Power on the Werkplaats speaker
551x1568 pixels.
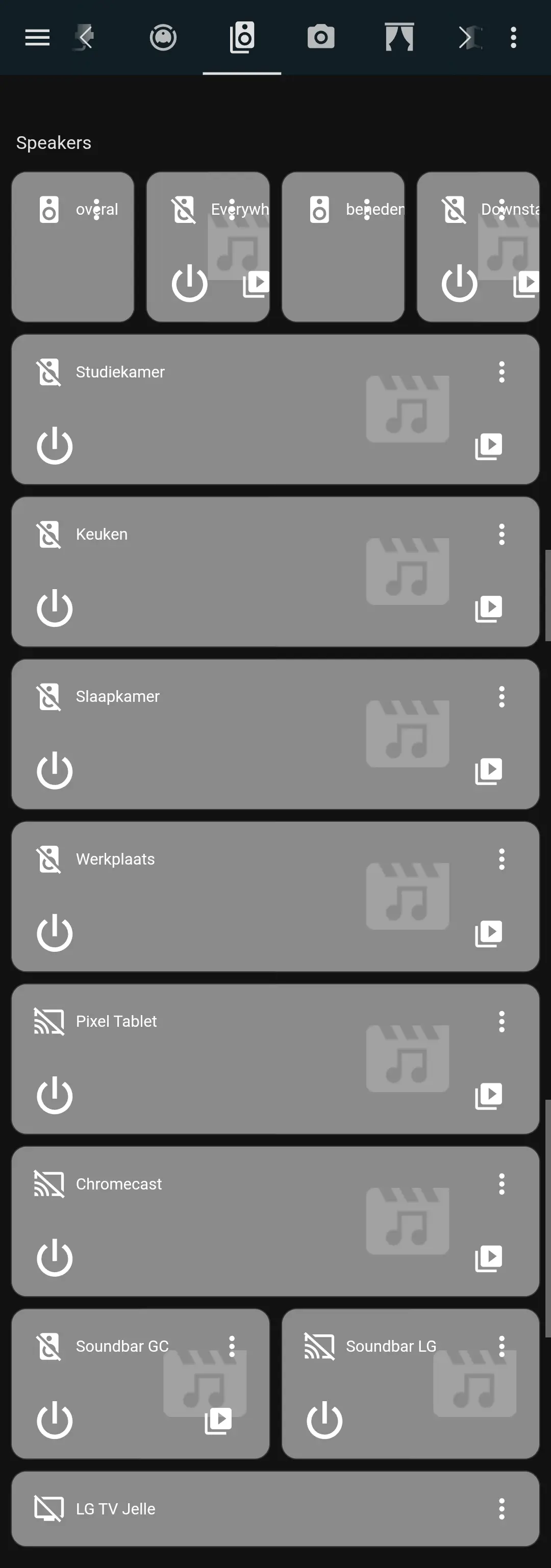(x=55, y=932)
